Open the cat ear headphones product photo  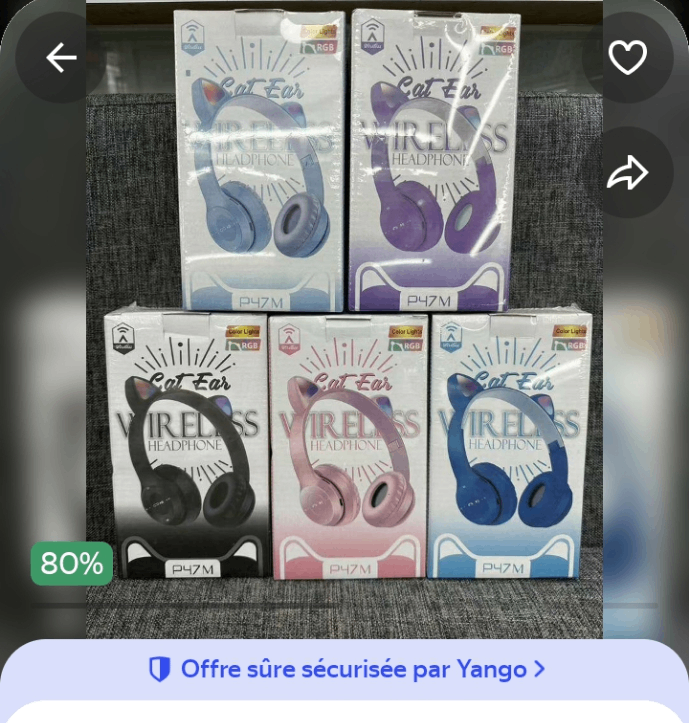(x=345, y=320)
